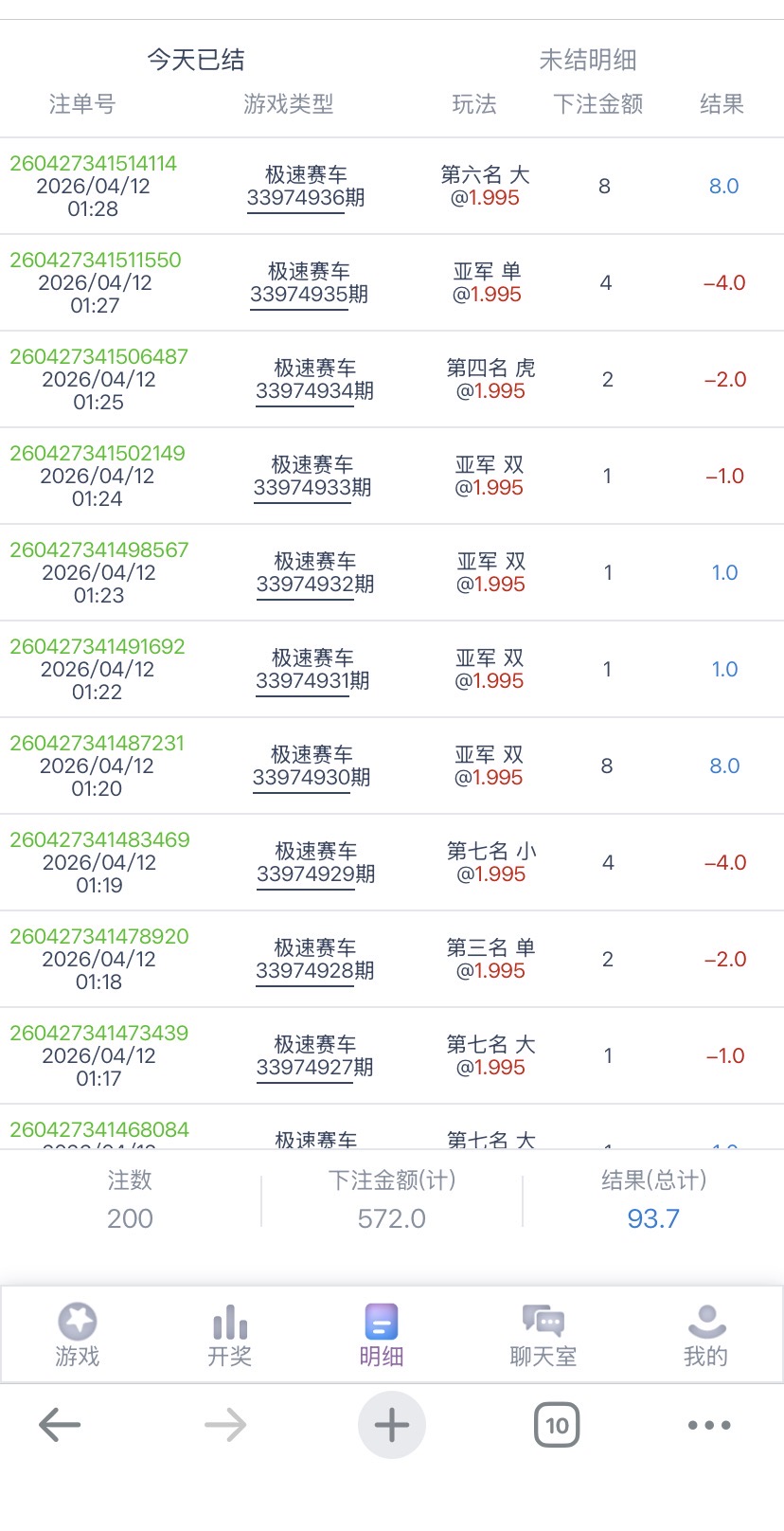Screen dimensions: 784x1531
Task: Open bet slip 260427341502149
Action: point(98,454)
